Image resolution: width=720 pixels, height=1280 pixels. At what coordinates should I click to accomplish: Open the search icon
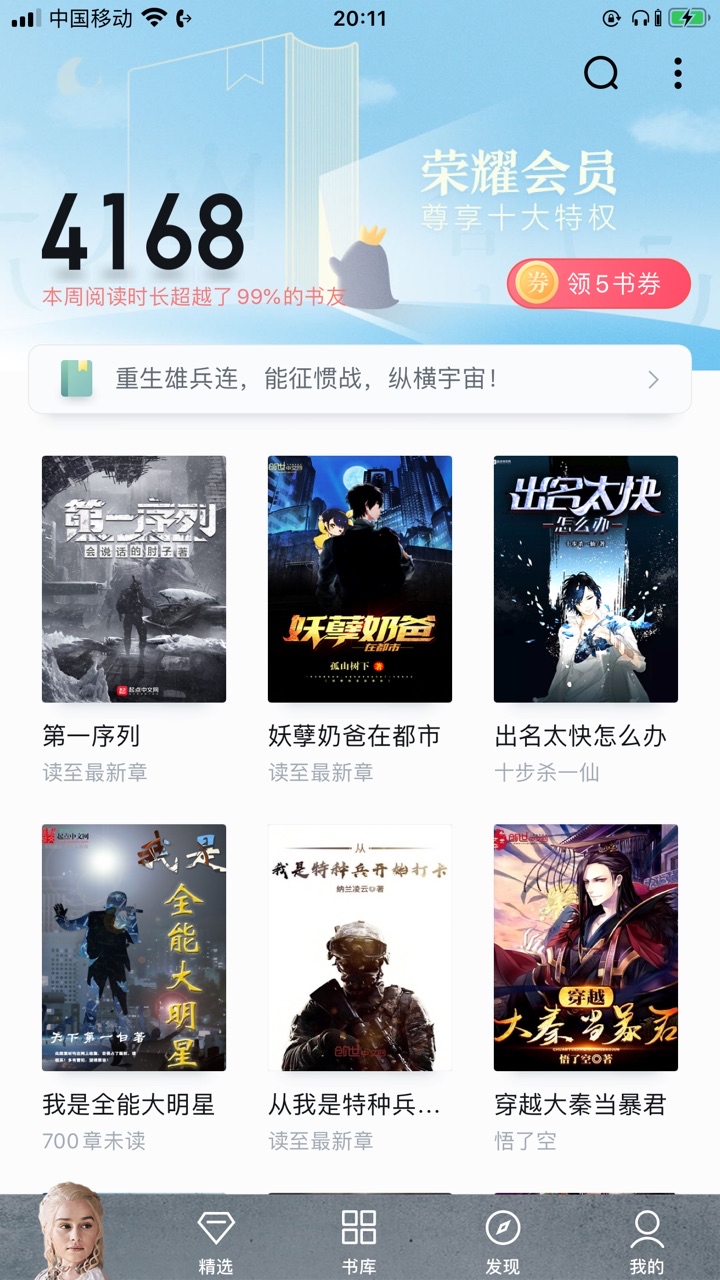(x=601, y=73)
